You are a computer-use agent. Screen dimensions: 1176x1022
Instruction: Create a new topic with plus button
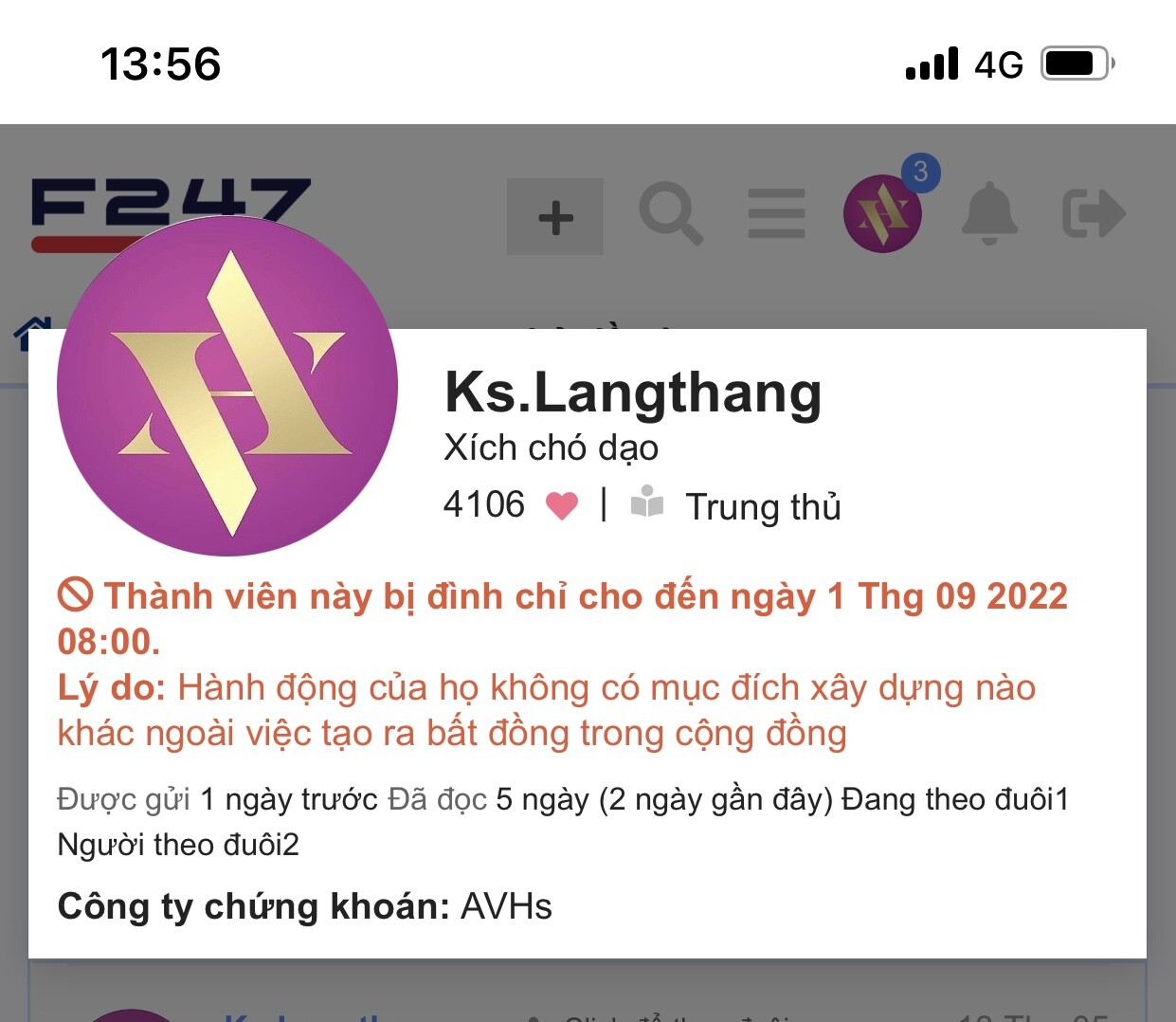tap(555, 217)
